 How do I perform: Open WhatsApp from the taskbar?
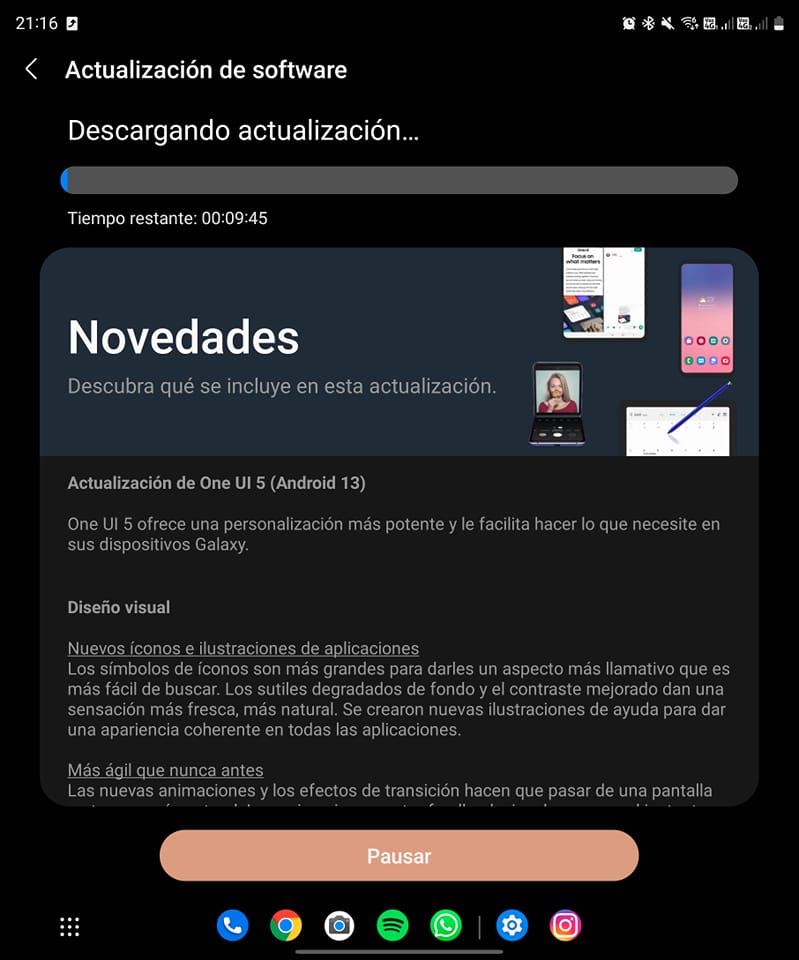pyautogui.click(x=446, y=926)
